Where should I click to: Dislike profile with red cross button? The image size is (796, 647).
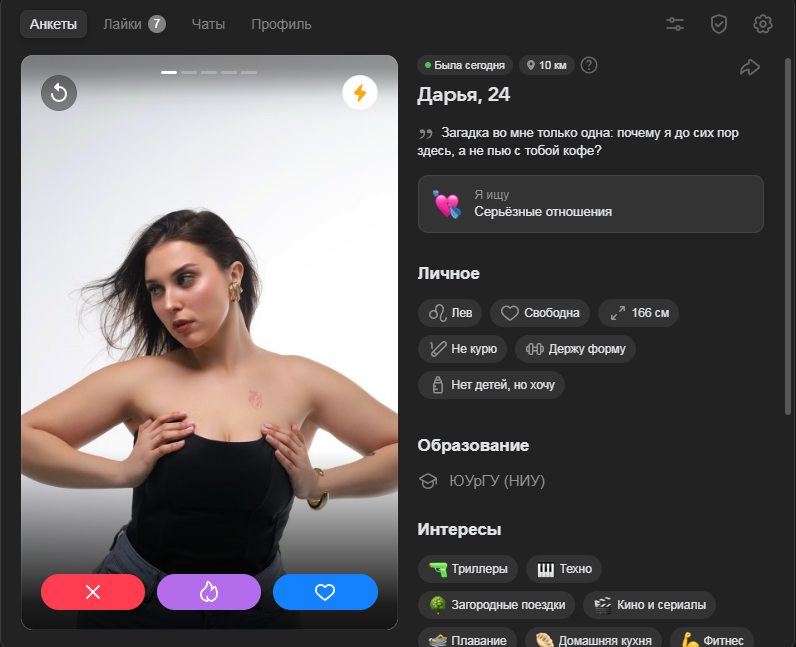tap(93, 592)
